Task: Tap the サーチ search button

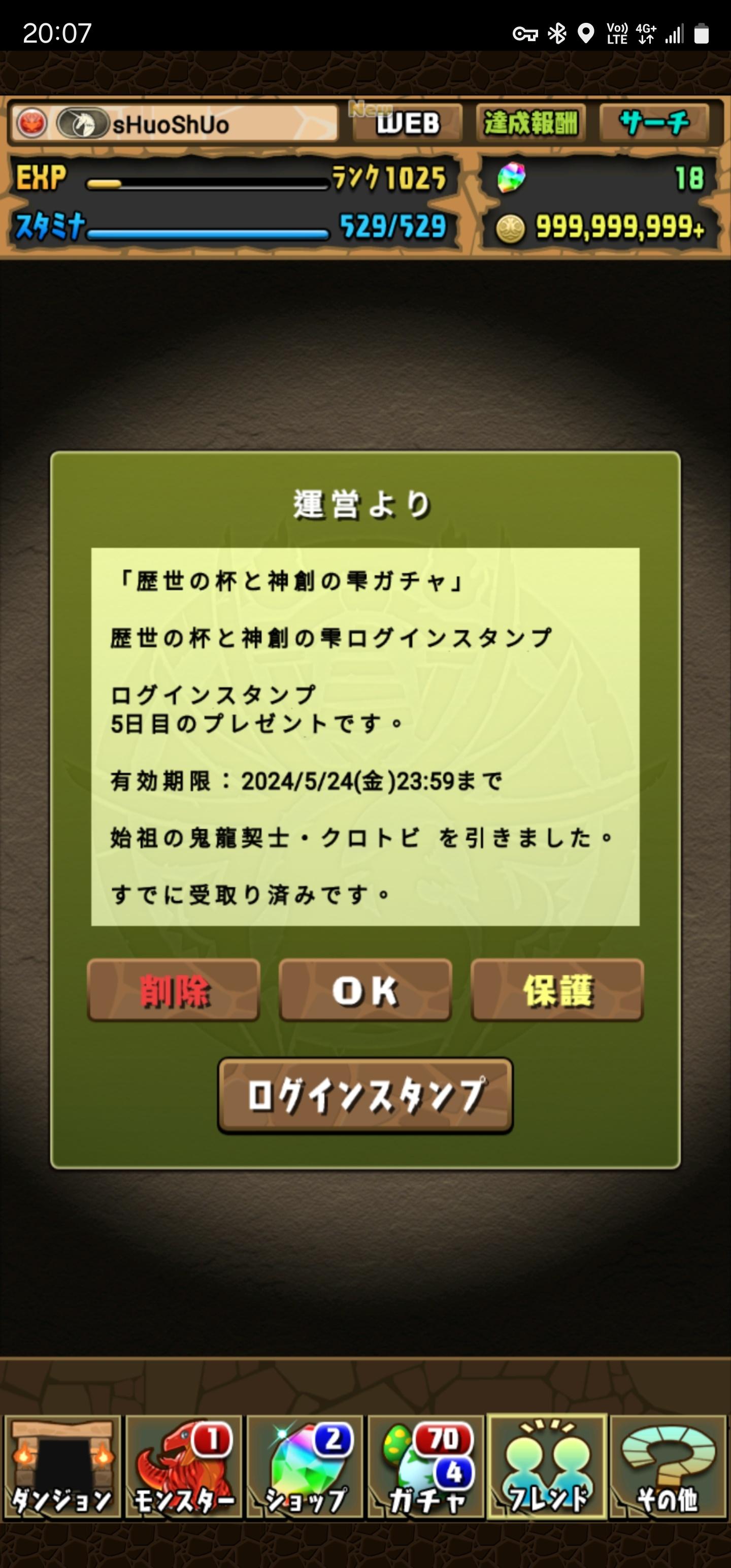Action: point(654,123)
